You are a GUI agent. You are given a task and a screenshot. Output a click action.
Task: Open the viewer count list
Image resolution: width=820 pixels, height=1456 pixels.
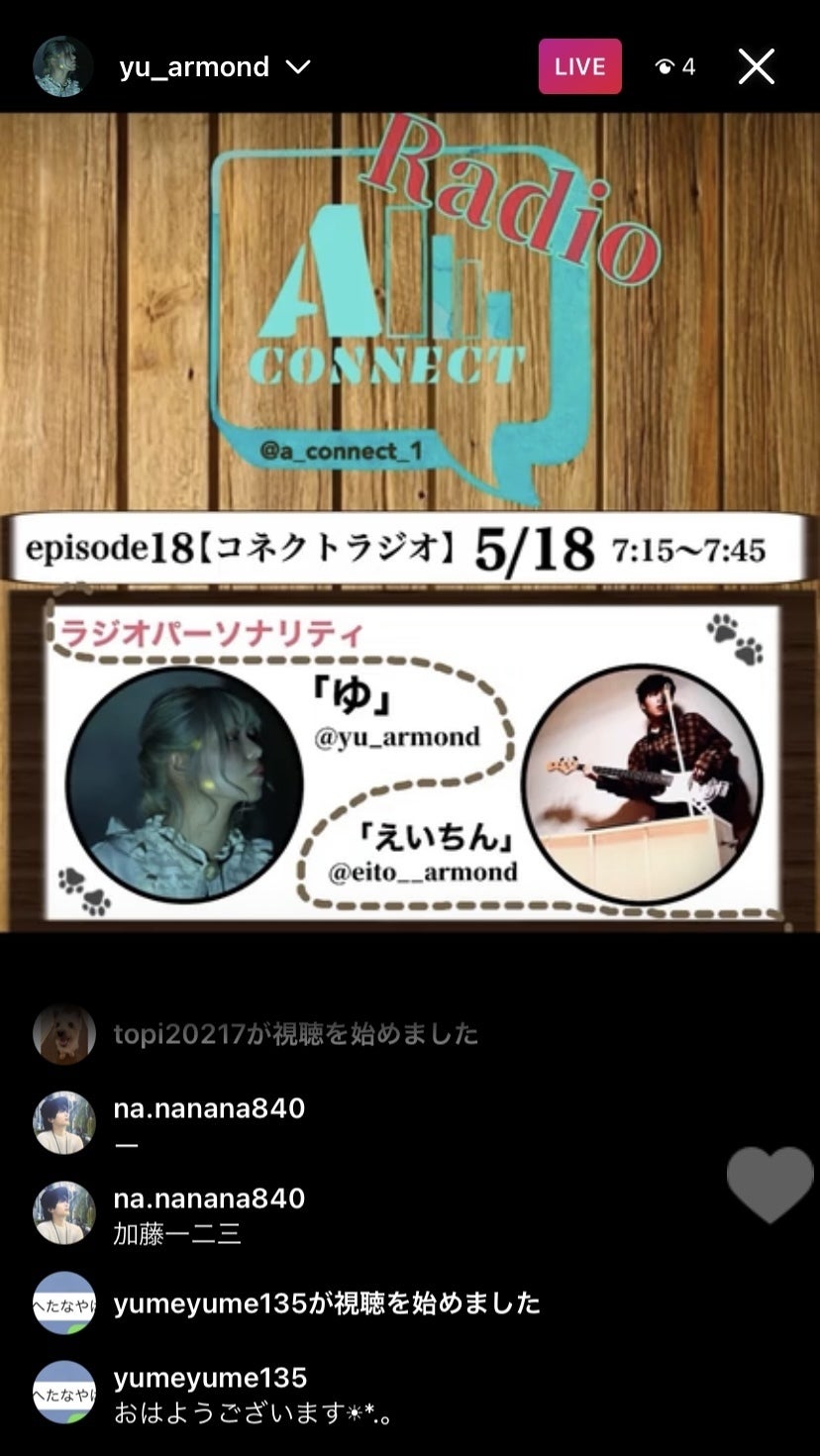pos(675,67)
